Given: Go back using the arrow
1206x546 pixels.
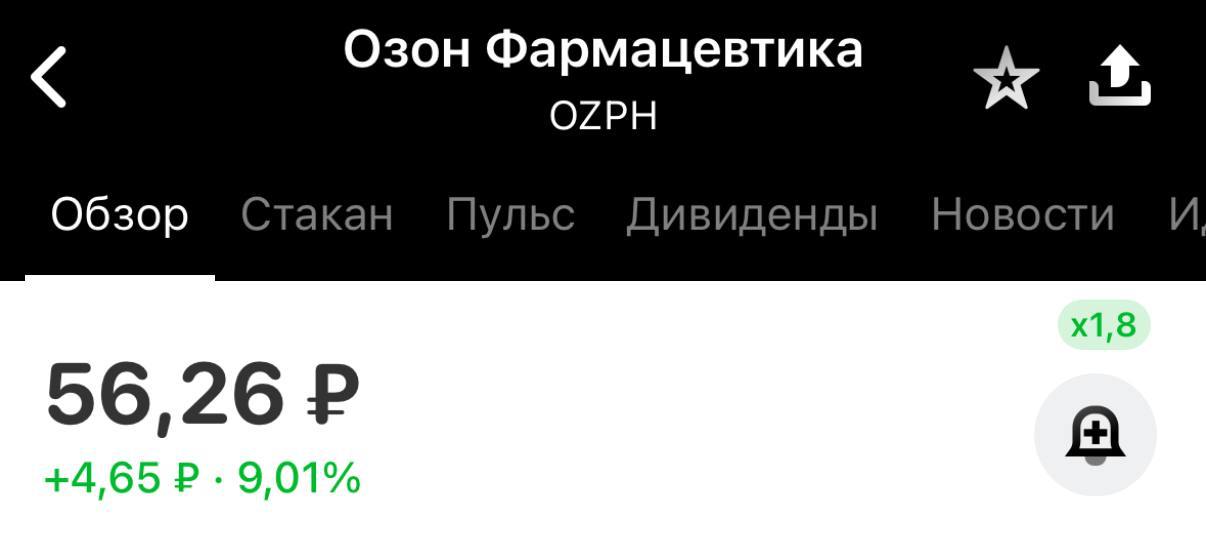Looking at the screenshot, I should (48, 77).
